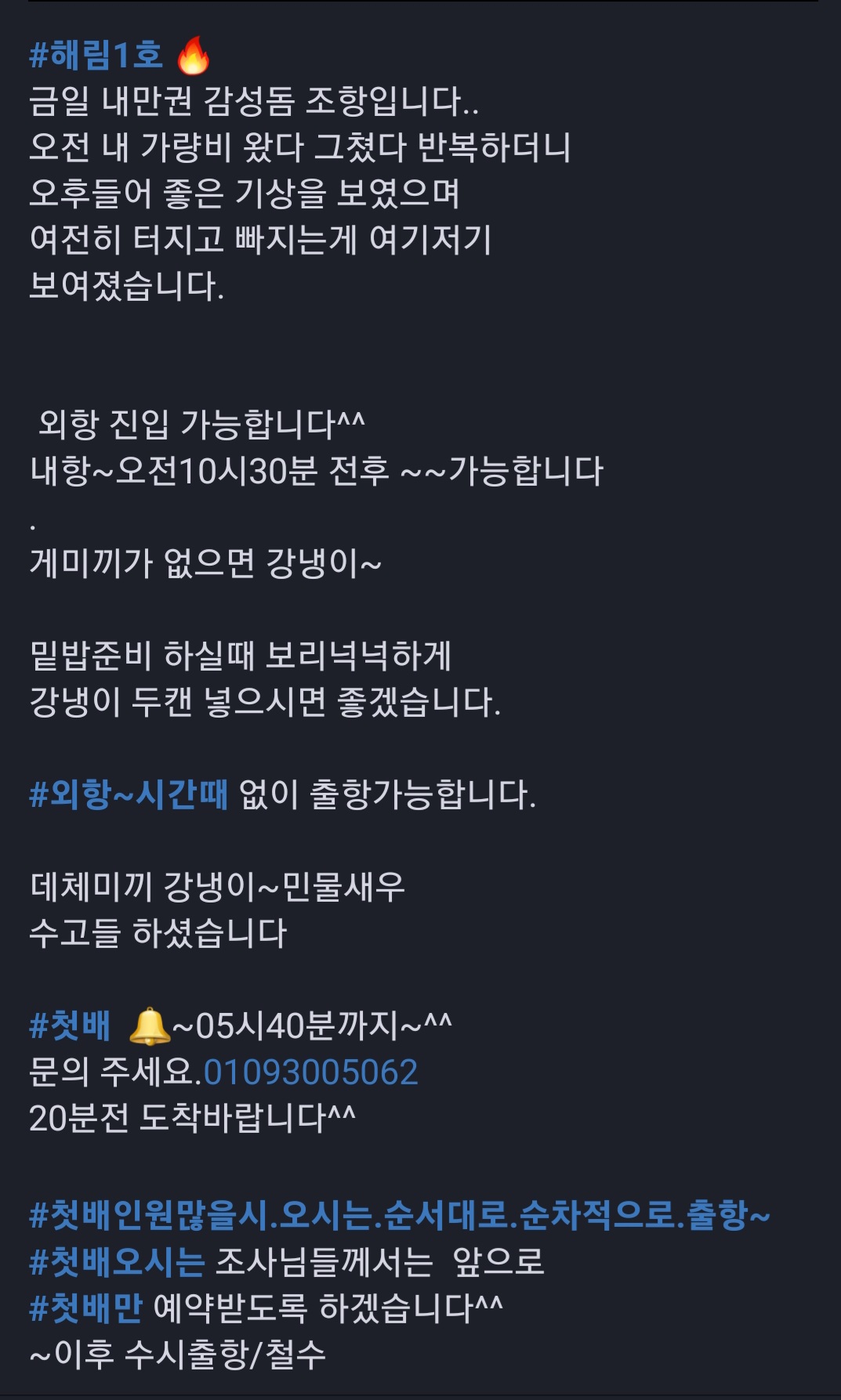Viewport: 841px width, 1400px height.
Task: Open the #첫배만 hashtag
Action: click(x=85, y=1308)
